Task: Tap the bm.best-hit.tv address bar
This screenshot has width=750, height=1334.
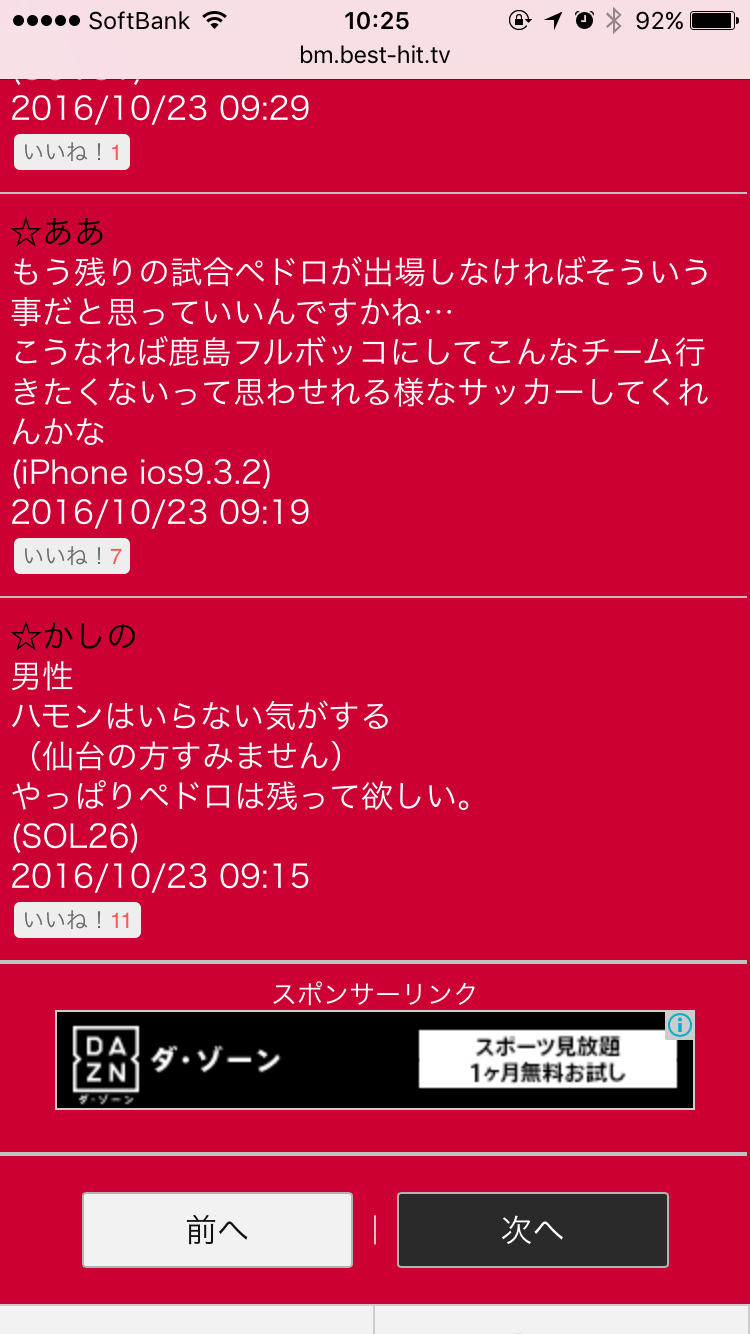Action: (375, 55)
